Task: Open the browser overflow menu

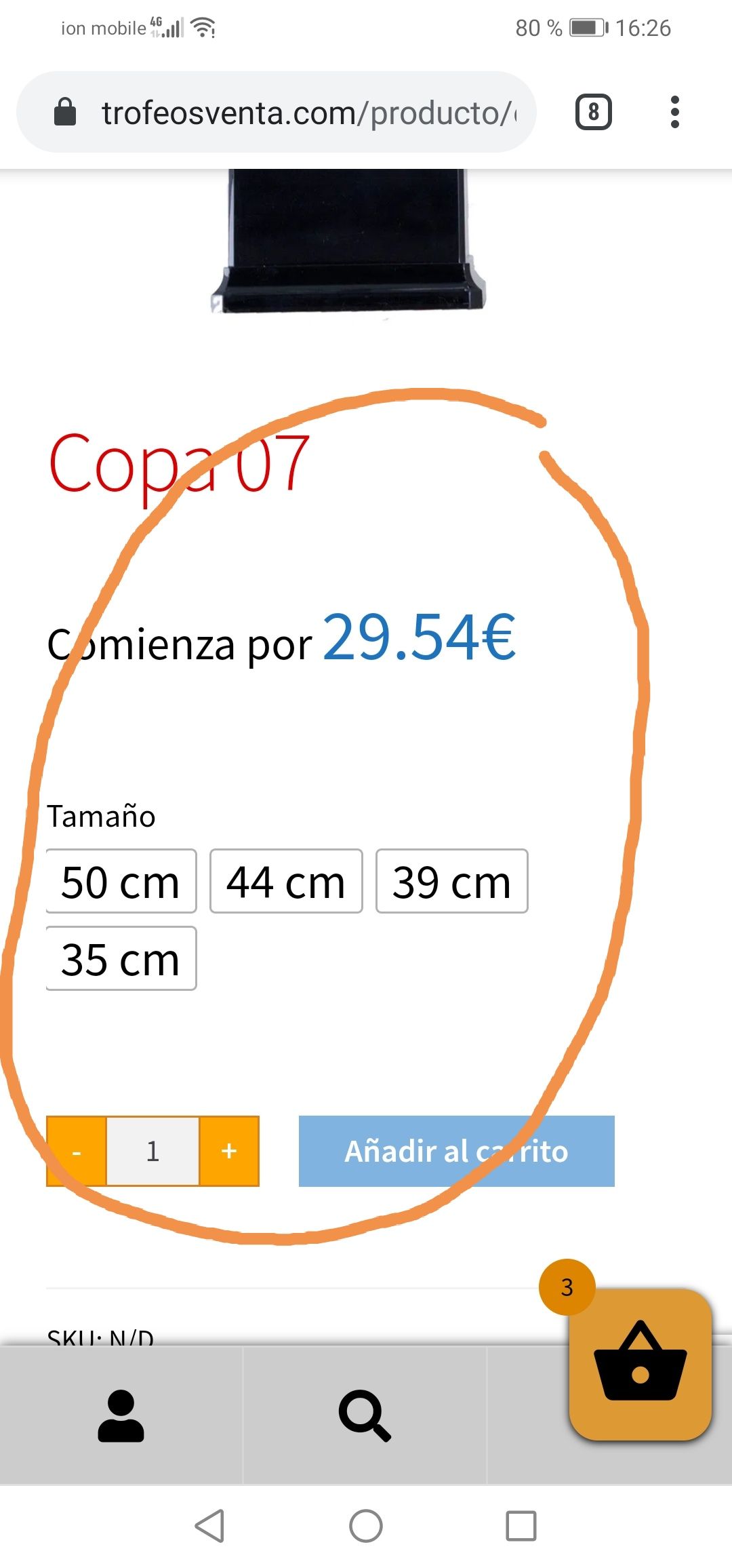Action: pos(674,112)
